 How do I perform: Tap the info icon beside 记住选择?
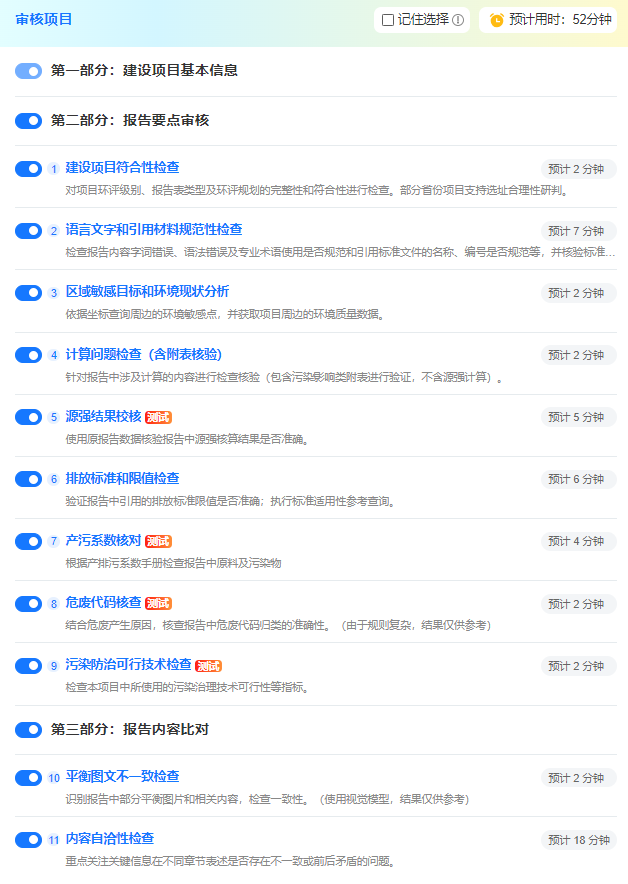point(458,20)
